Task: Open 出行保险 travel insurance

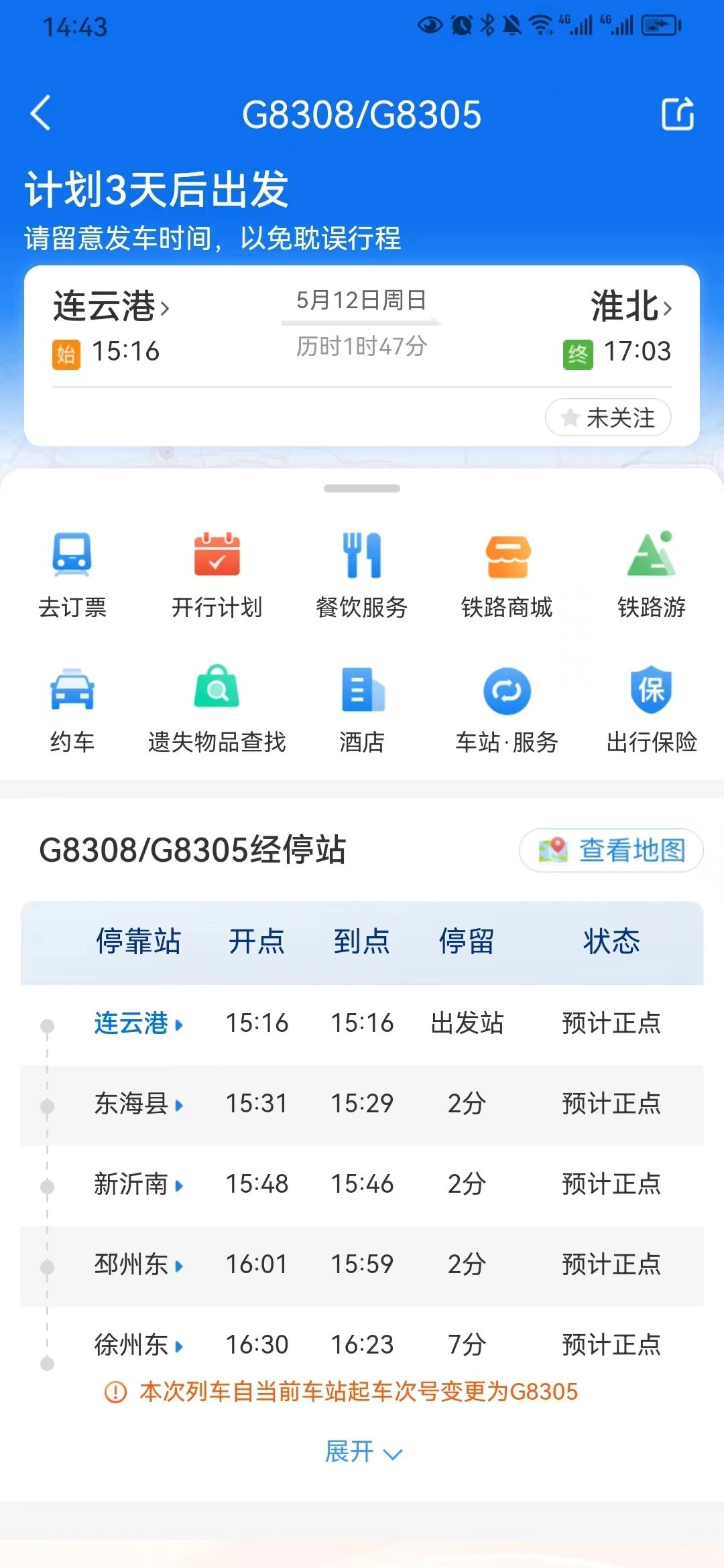Action: (652, 710)
